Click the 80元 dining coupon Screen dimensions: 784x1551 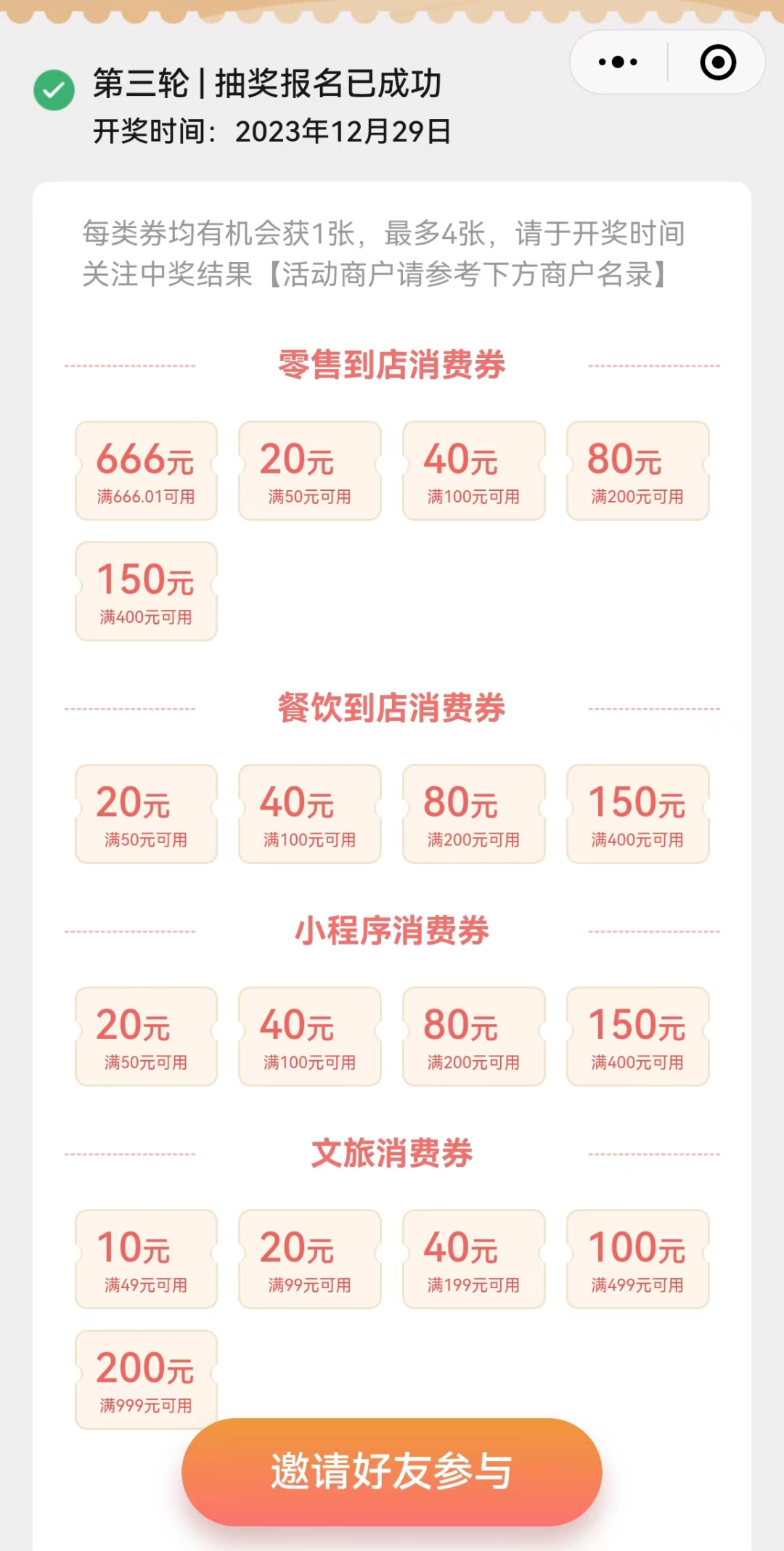(x=473, y=813)
